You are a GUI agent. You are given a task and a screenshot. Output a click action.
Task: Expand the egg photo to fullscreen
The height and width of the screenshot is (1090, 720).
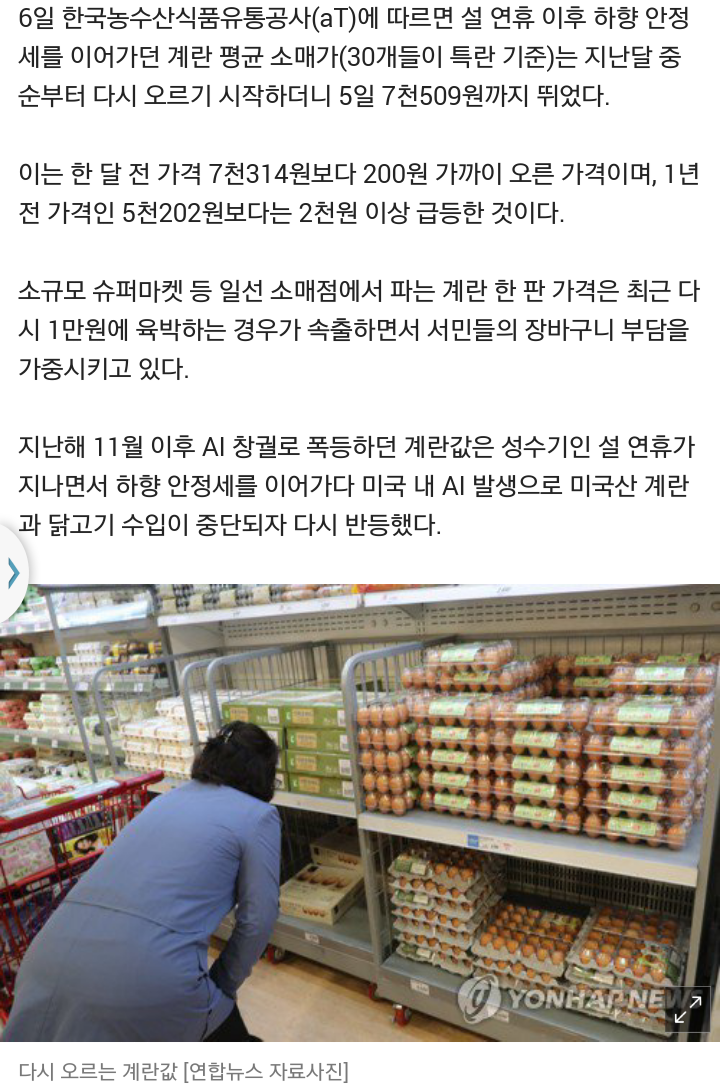(x=686, y=1012)
